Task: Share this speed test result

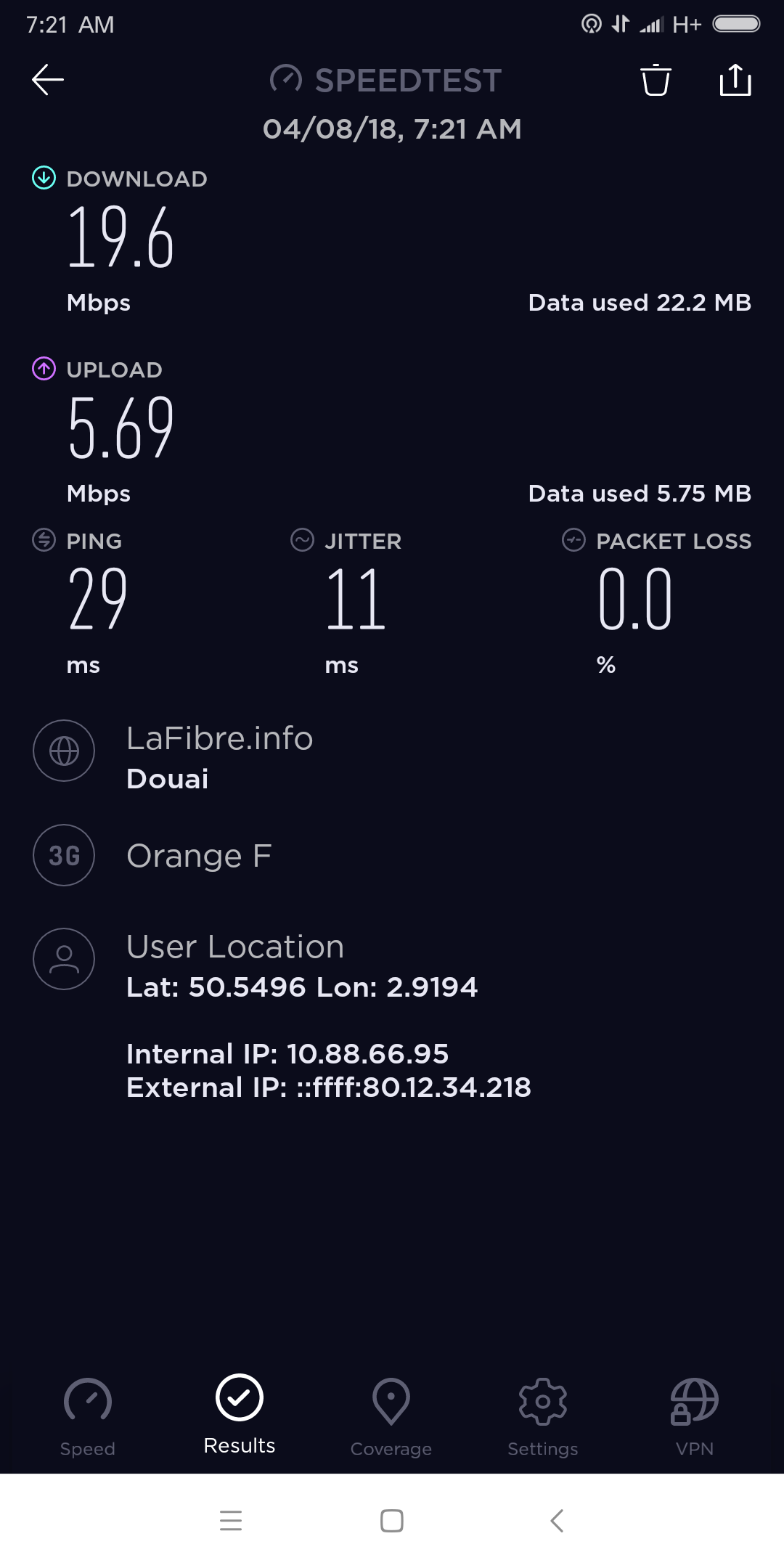Action: [735, 80]
